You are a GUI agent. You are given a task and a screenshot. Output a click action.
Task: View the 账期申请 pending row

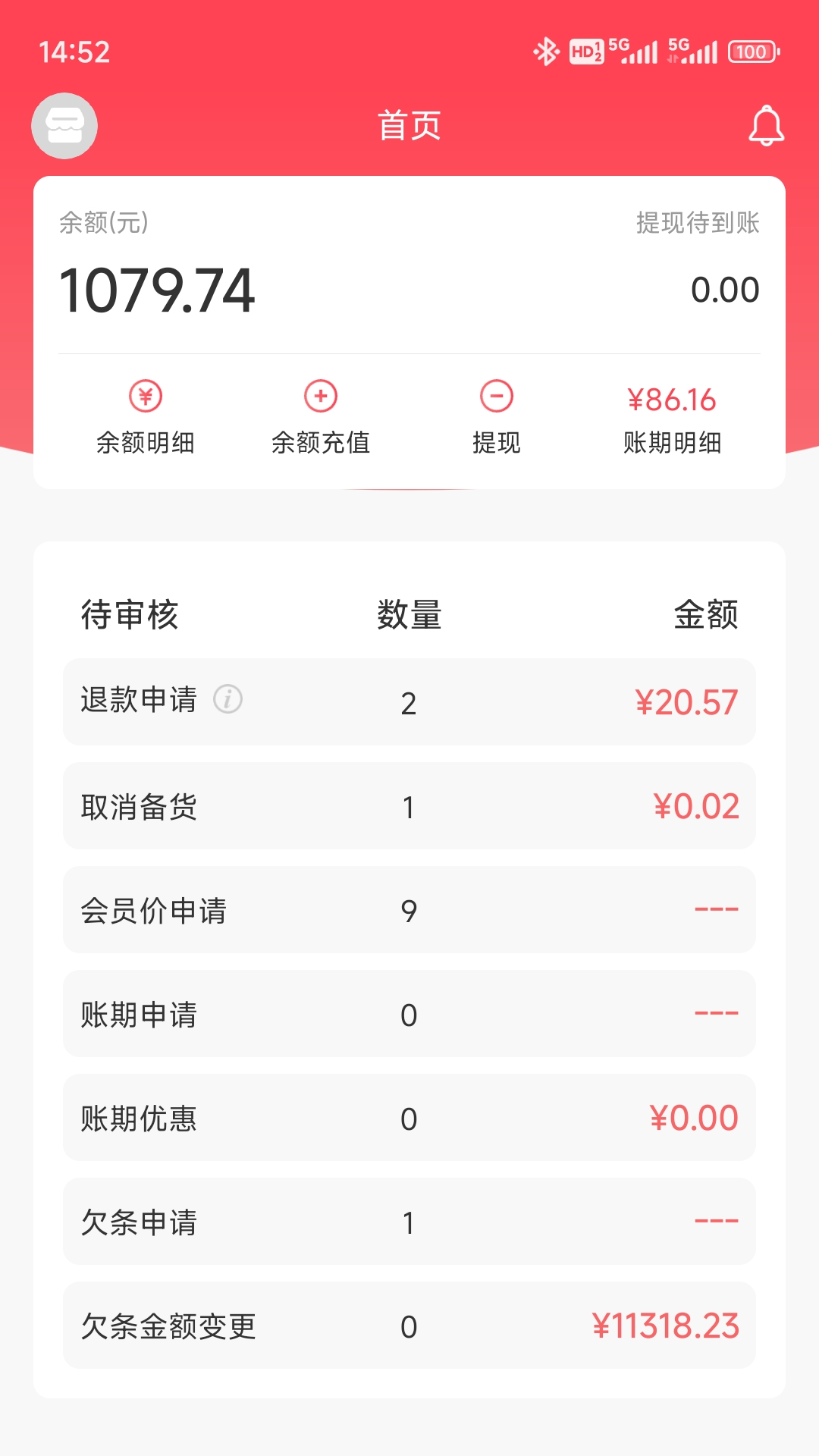pyautogui.click(x=409, y=1013)
